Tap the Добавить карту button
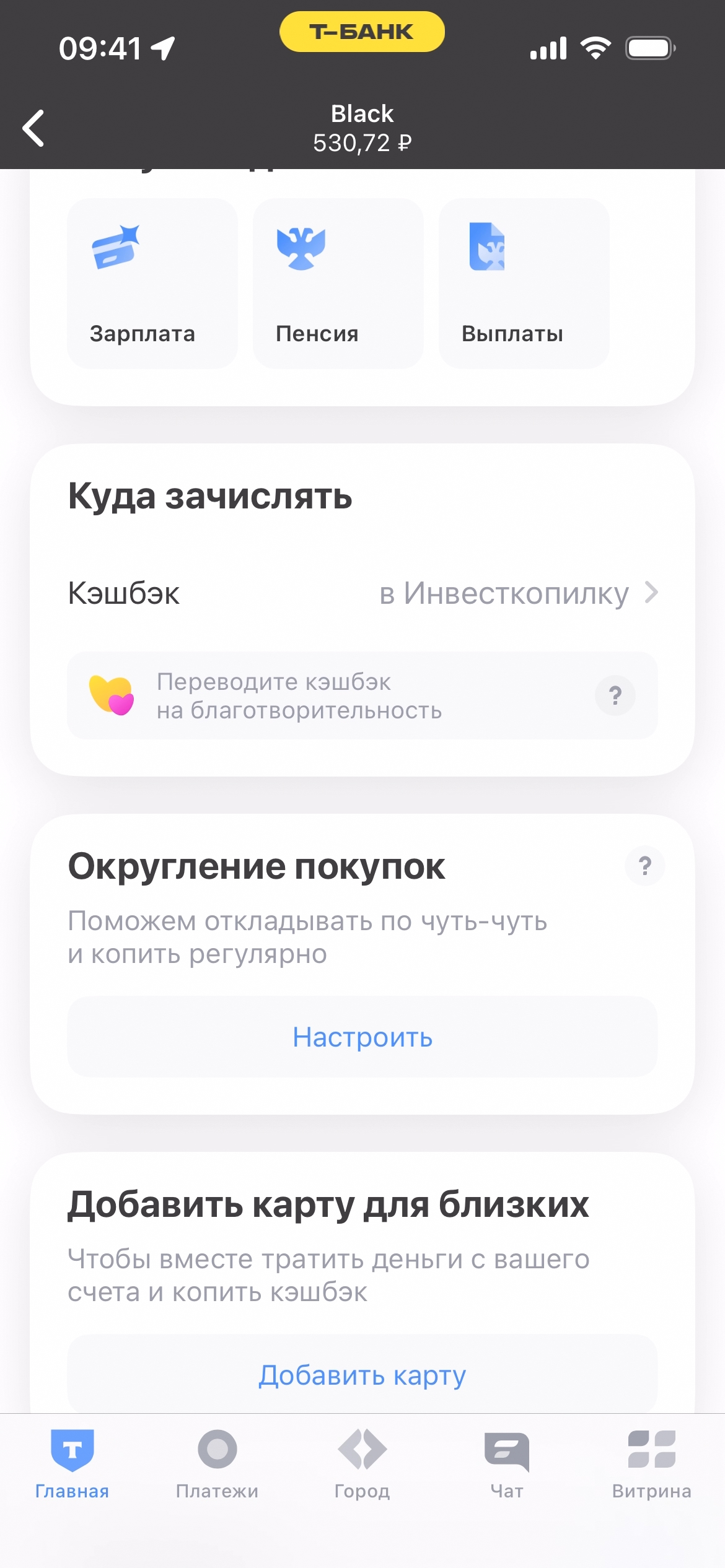The width and height of the screenshot is (725, 1568). click(x=362, y=1375)
